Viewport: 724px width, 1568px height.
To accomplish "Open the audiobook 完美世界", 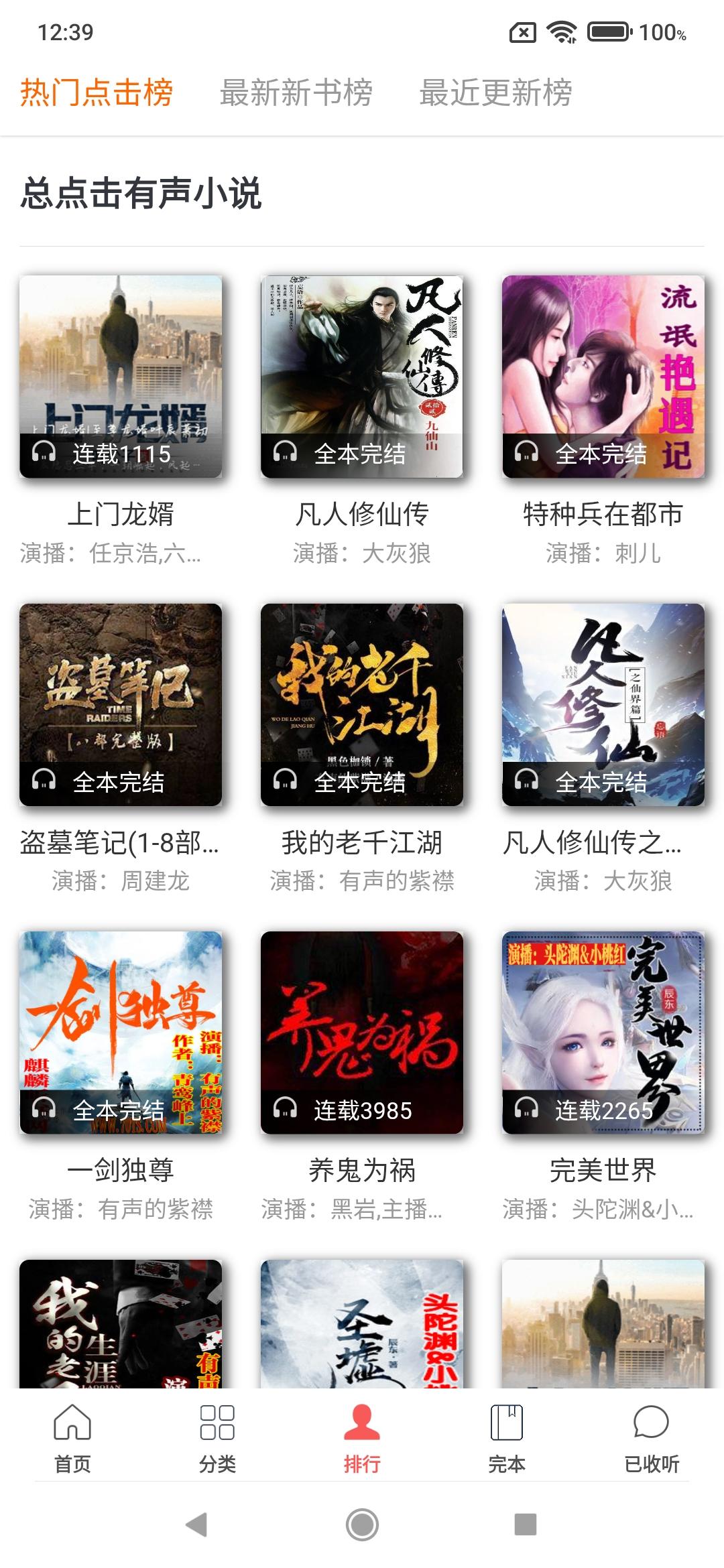I will coord(603,1033).
